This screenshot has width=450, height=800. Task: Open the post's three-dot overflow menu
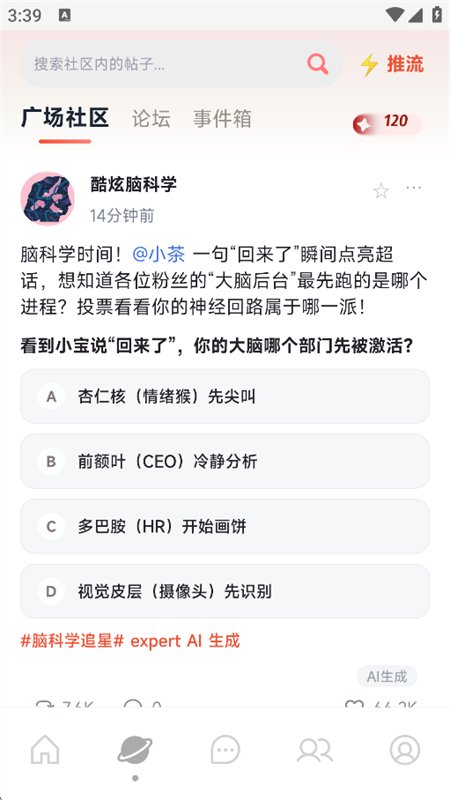414,188
